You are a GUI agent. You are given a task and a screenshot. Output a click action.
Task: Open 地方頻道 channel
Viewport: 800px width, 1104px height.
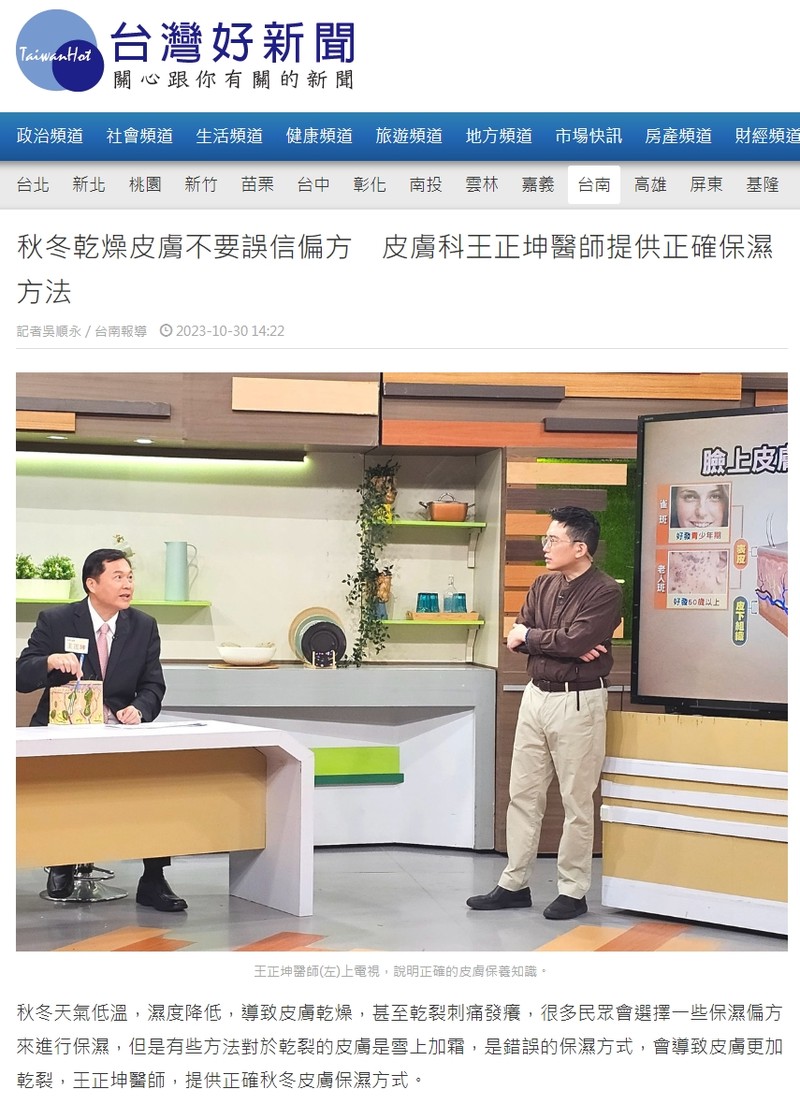tap(499, 136)
